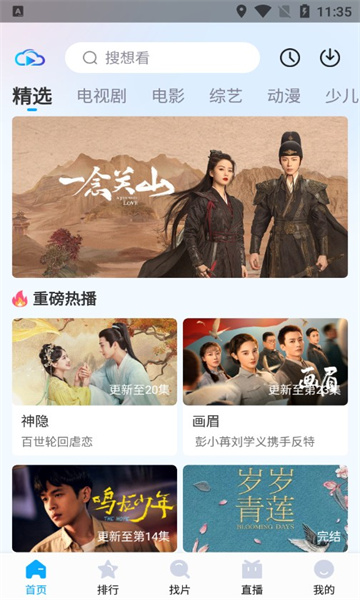
Task: Open watch history clock icon
Action: point(290,58)
